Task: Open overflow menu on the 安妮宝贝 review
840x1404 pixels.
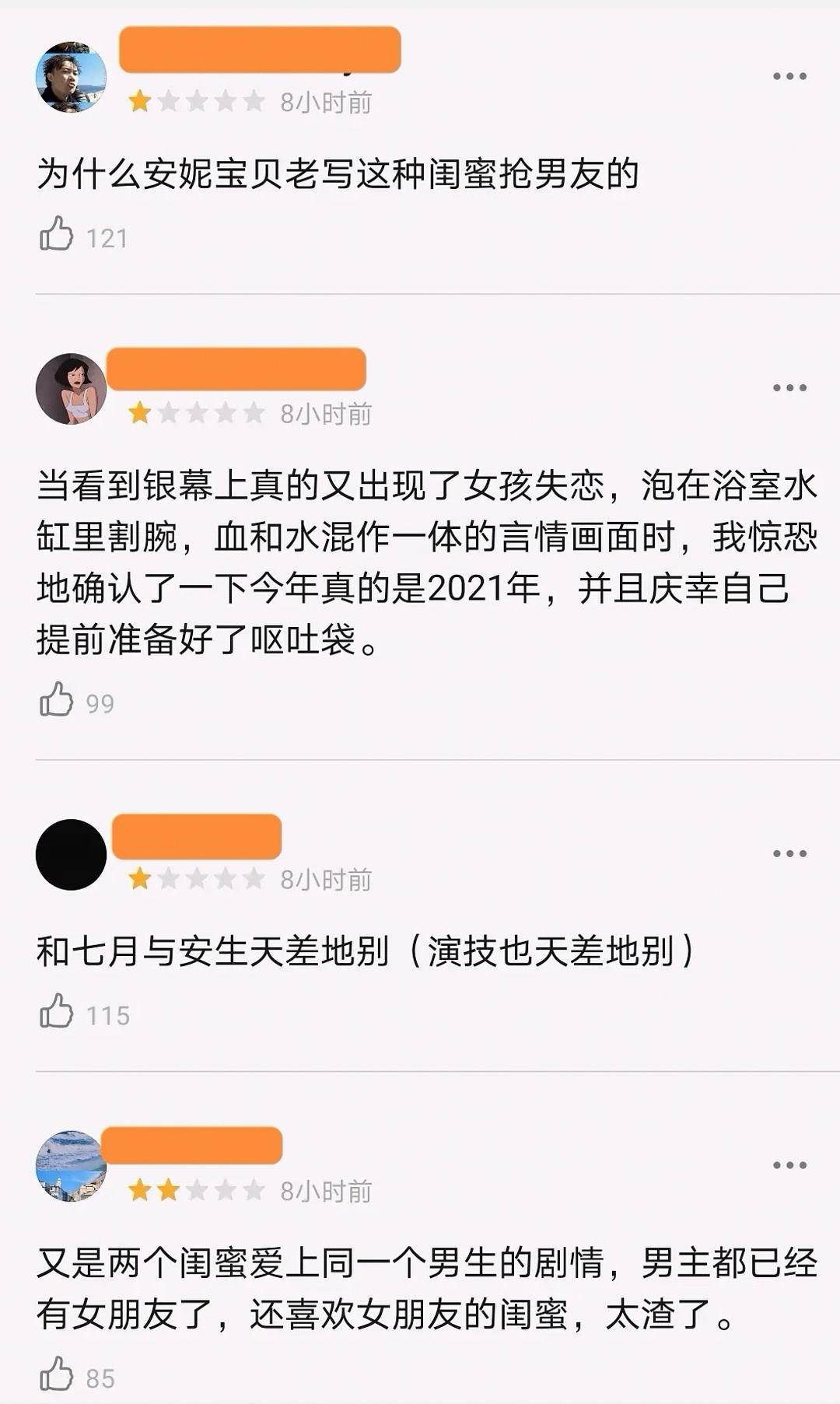Action: 789,76
